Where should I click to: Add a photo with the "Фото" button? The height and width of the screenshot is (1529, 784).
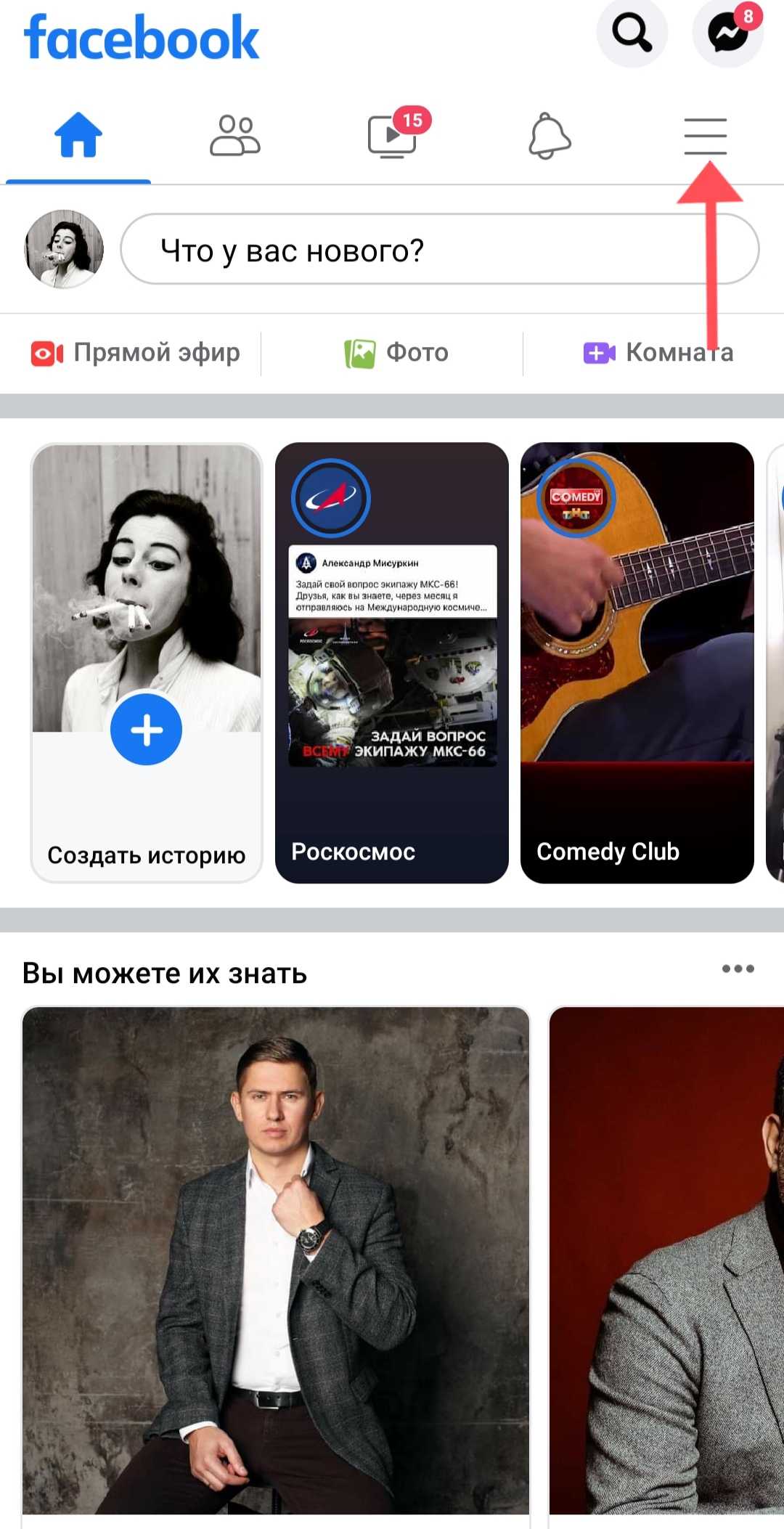coord(396,353)
